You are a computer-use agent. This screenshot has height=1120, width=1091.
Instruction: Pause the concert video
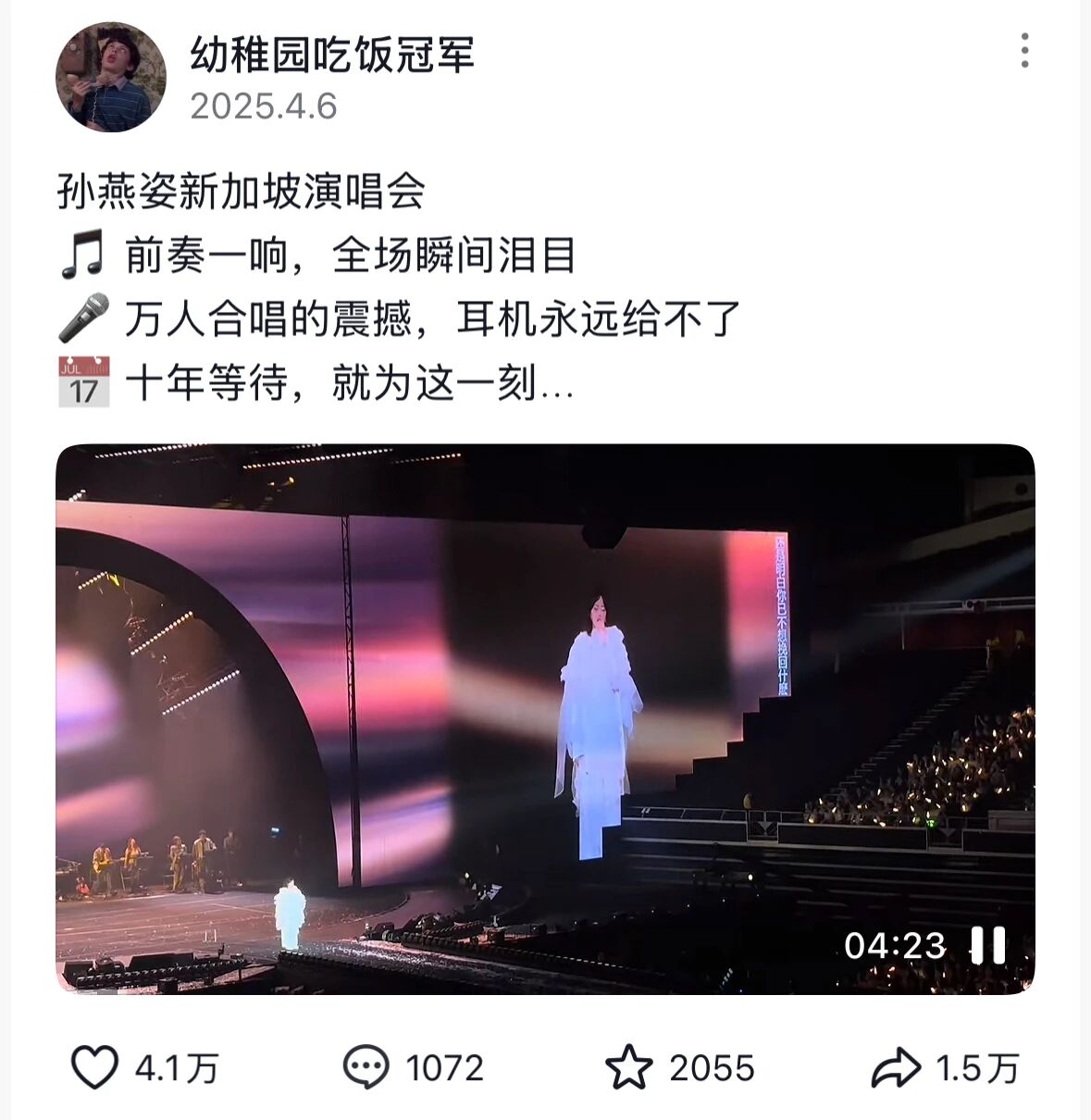[987, 945]
